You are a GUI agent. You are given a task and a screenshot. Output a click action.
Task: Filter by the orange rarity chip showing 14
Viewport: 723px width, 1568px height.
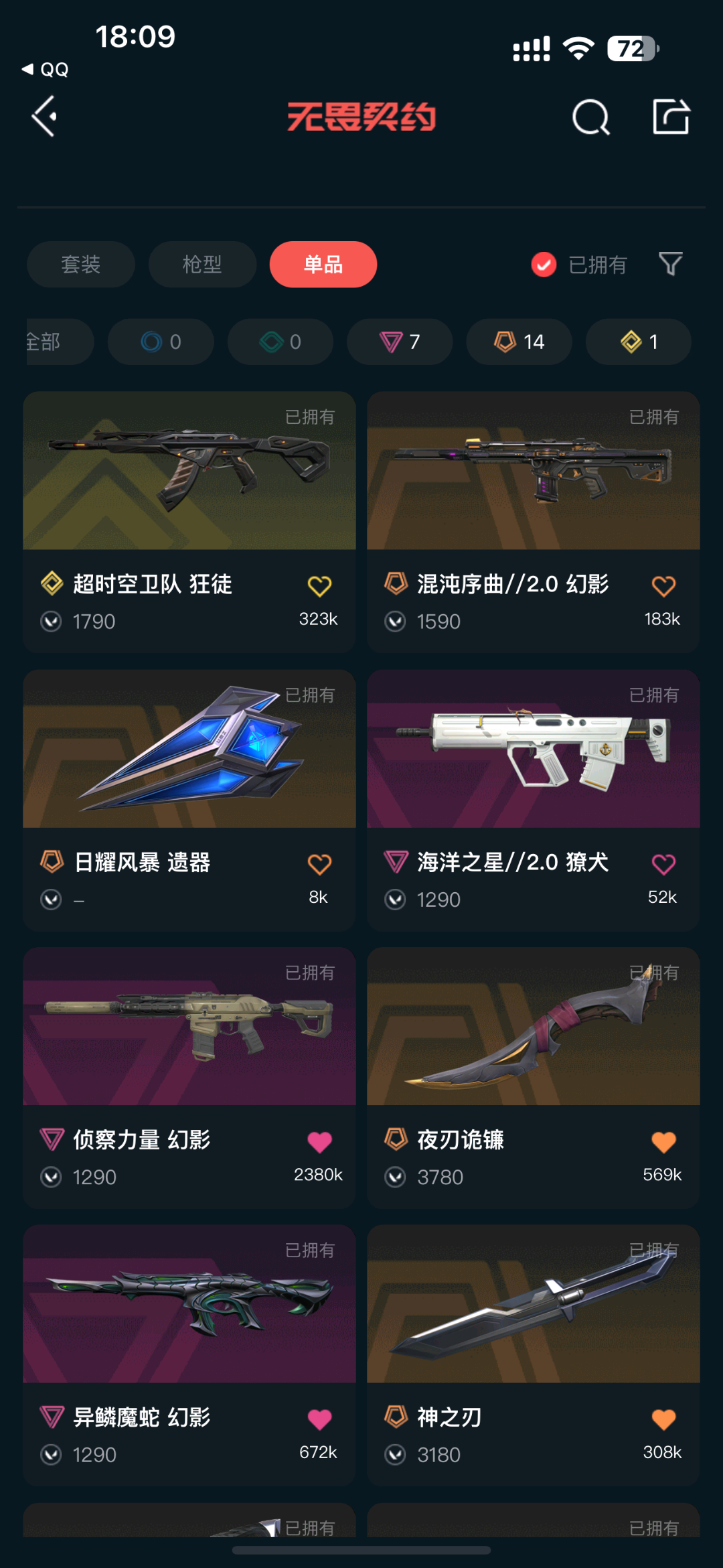click(x=519, y=342)
